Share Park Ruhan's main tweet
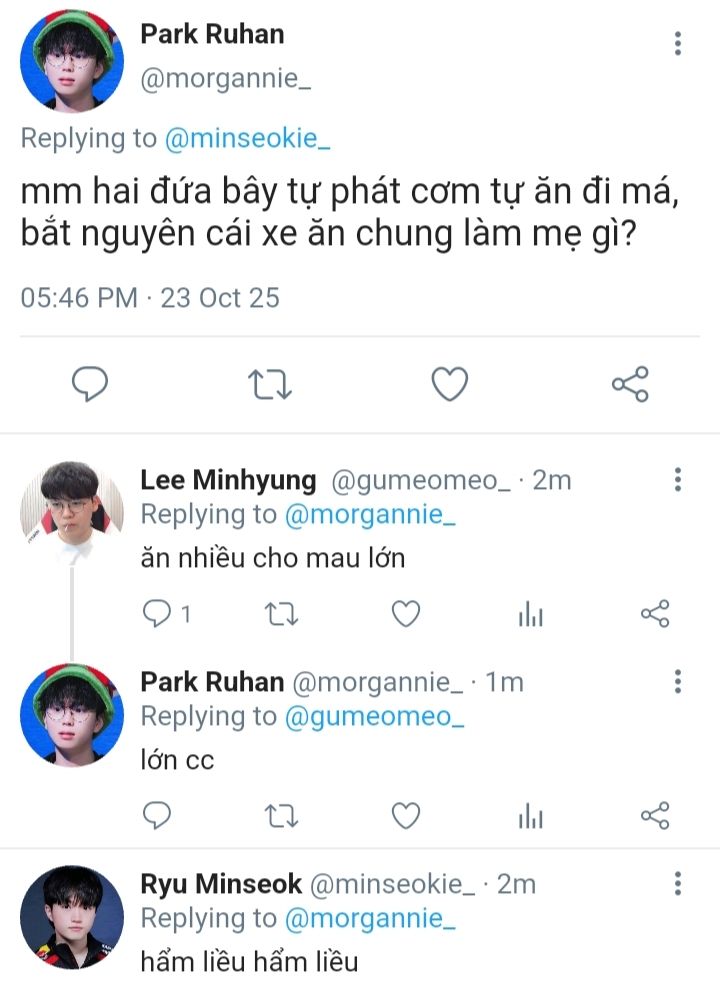720x990 pixels. pos(630,383)
